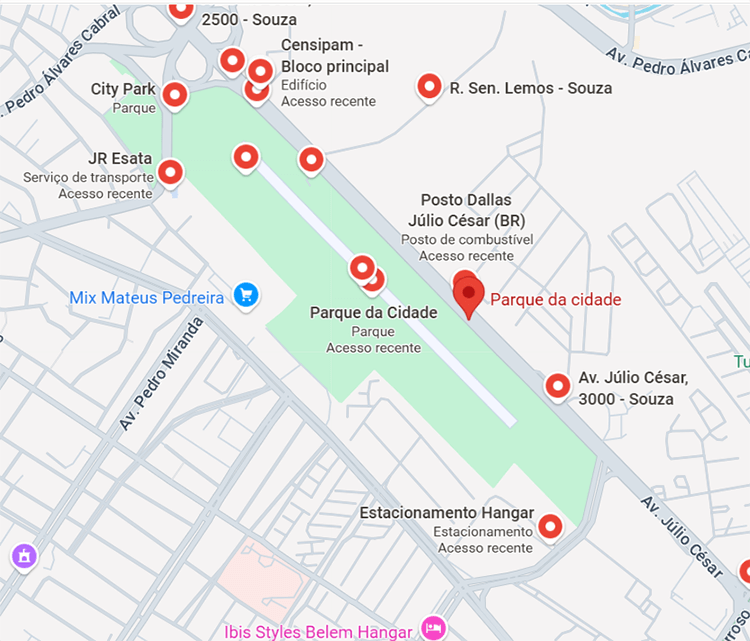Select the Censipam Bloco principal pin
The image size is (750, 641).
pos(260,72)
